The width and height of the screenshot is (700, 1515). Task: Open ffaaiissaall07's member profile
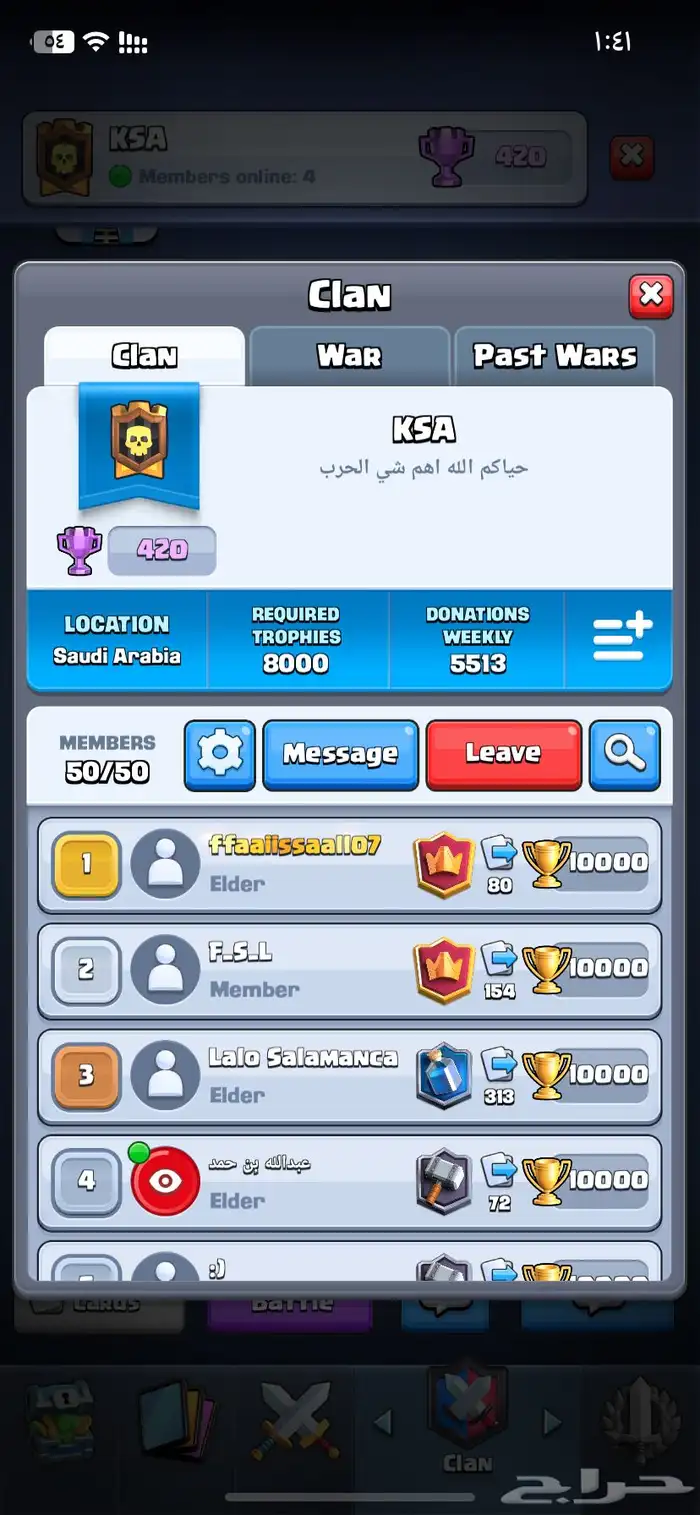coord(300,863)
